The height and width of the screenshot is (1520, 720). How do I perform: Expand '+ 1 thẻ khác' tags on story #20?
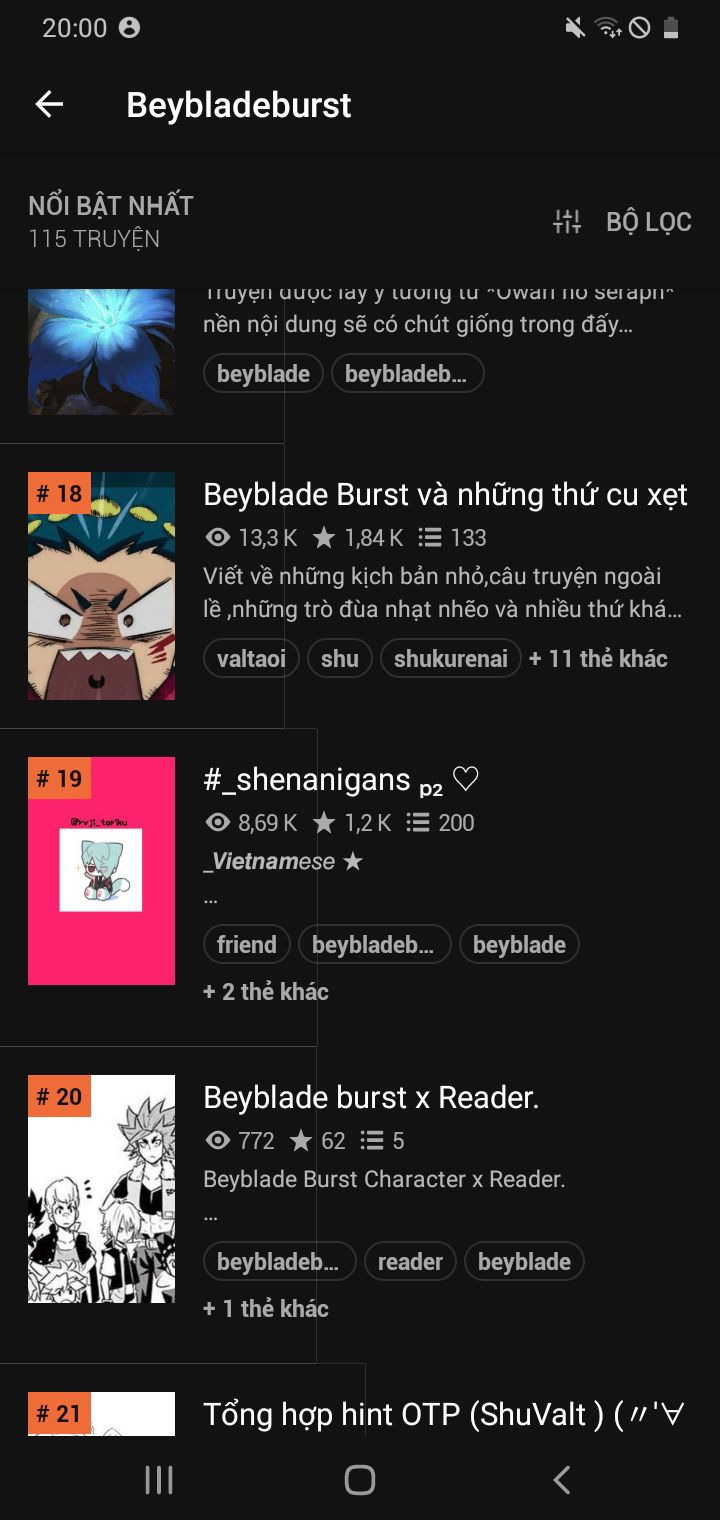(266, 1308)
